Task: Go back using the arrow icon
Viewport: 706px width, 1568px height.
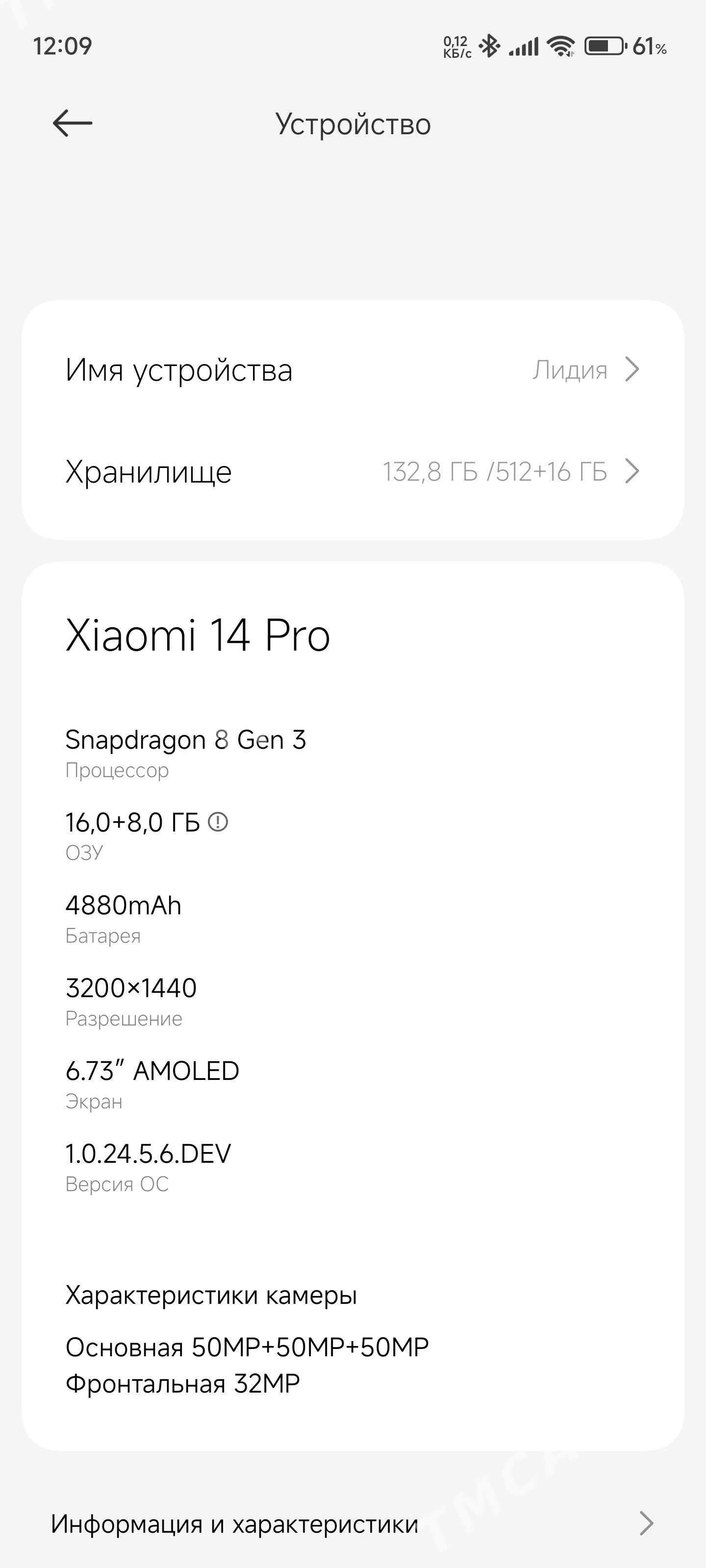Action: [x=73, y=123]
